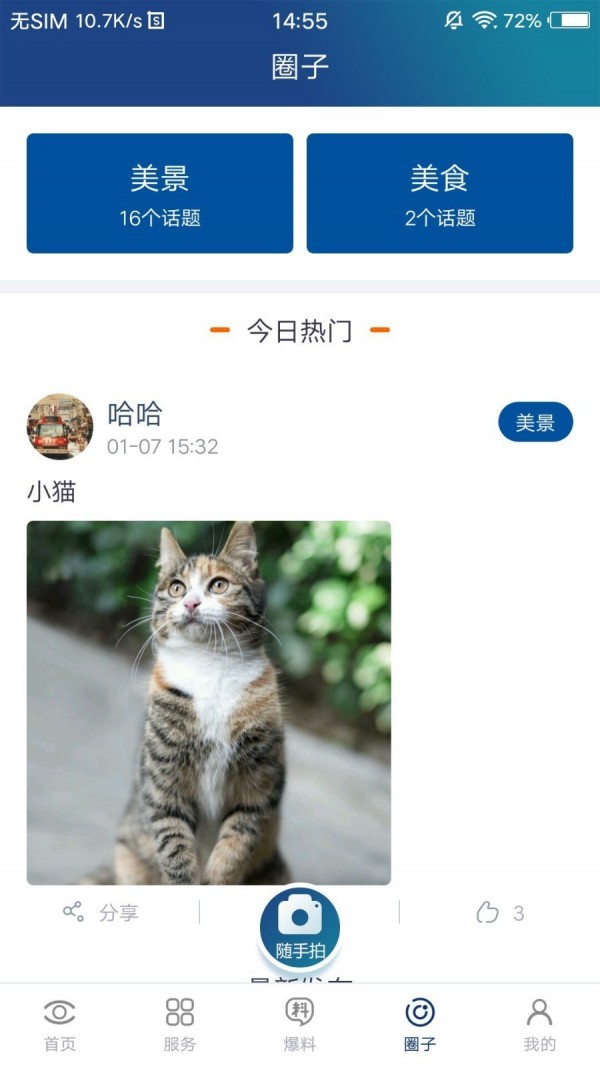Open the 美景 topic card
The width and height of the screenshot is (600, 1067).
160,193
